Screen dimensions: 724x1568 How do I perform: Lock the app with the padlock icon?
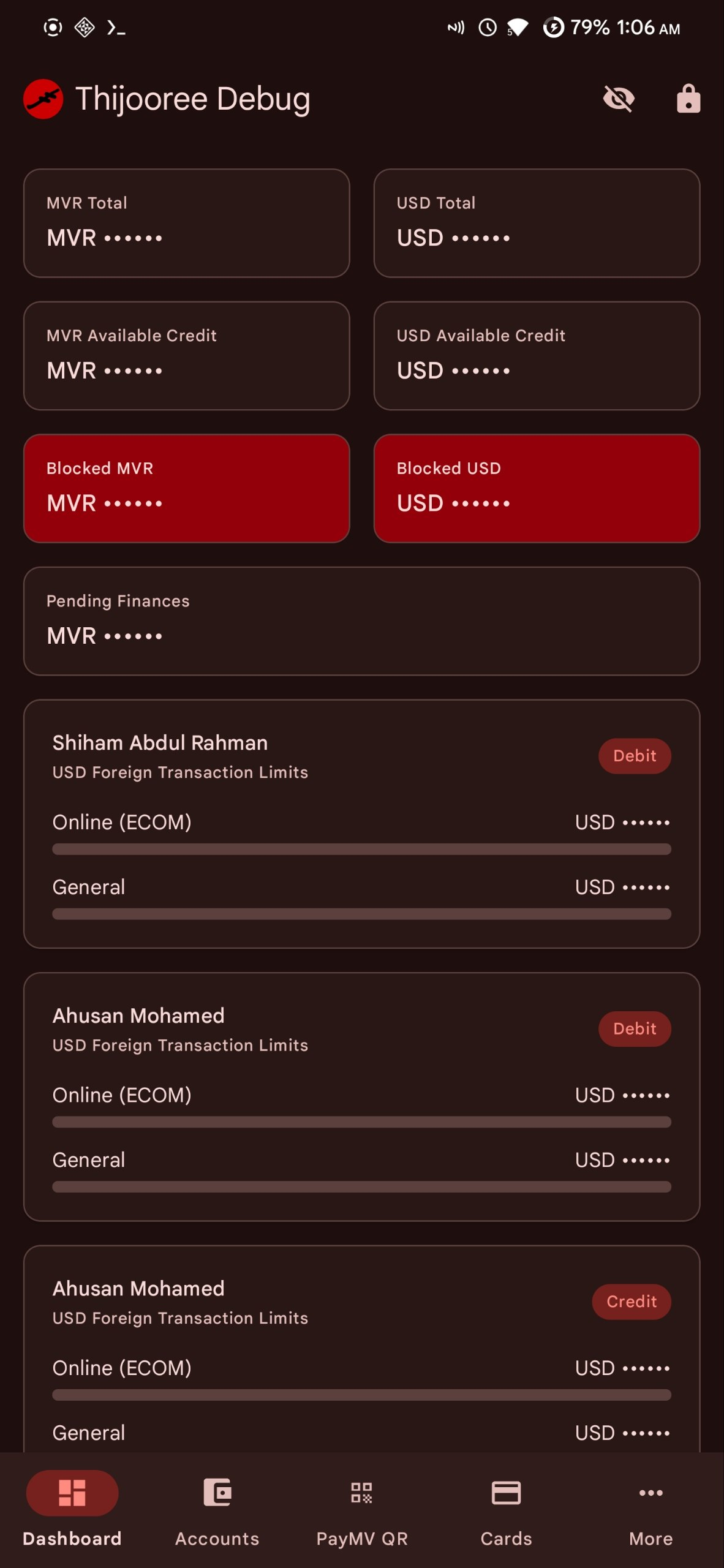click(688, 99)
